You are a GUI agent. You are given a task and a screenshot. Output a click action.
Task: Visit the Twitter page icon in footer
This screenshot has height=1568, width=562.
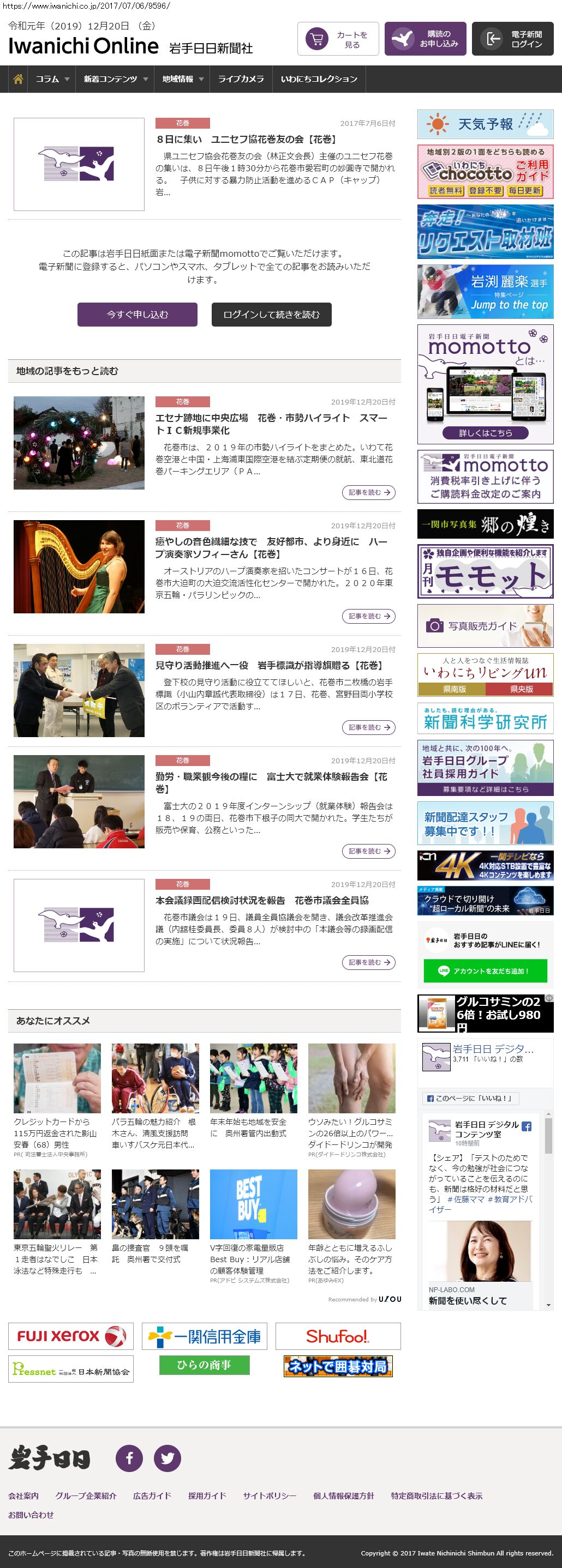168,1458
